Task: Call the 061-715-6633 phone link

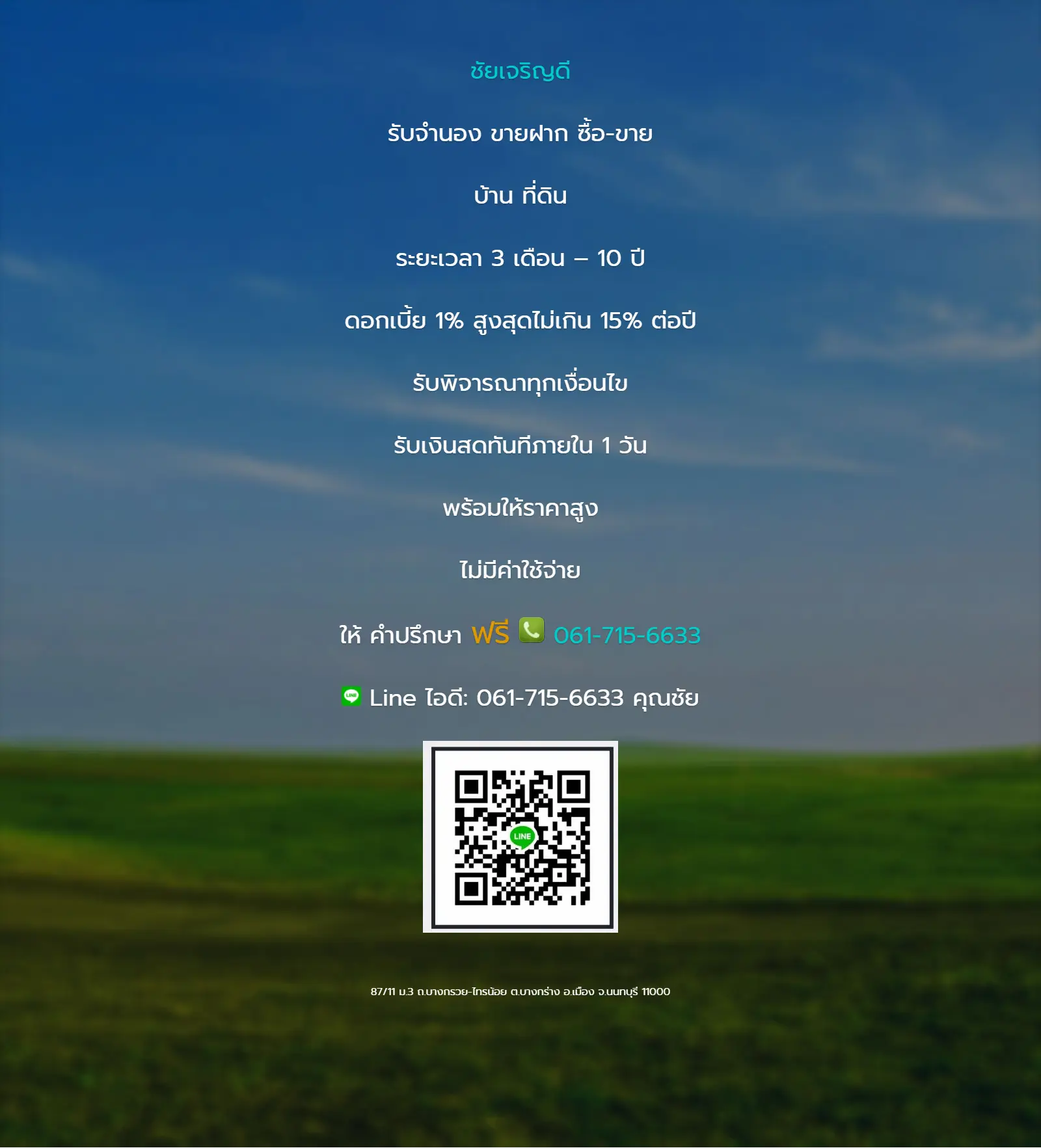Action: point(627,635)
